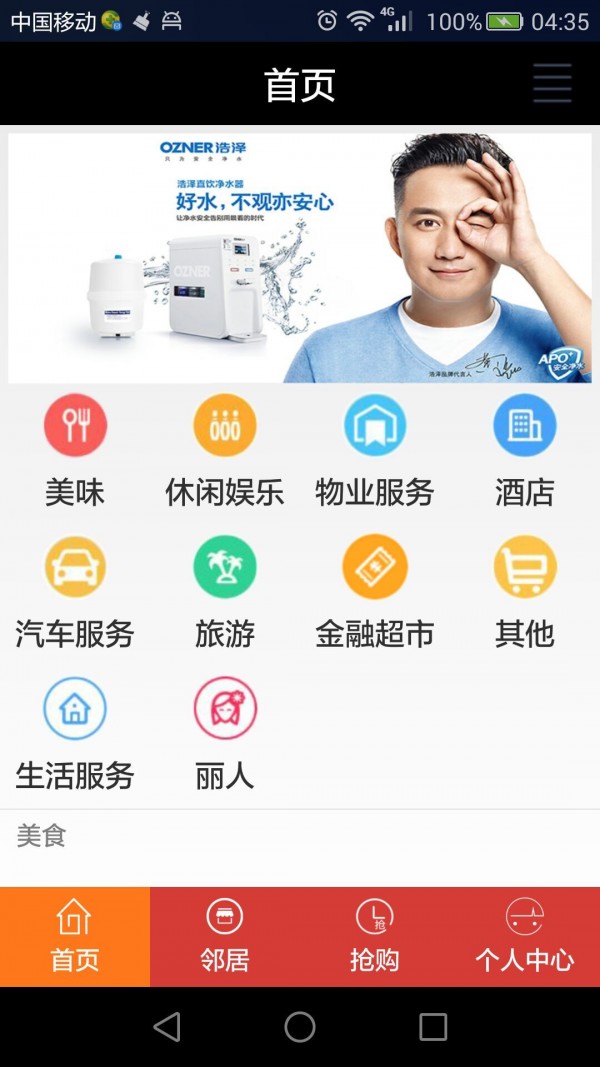Open the hamburger menu in the header
The height and width of the screenshot is (1067, 600).
click(552, 83)
